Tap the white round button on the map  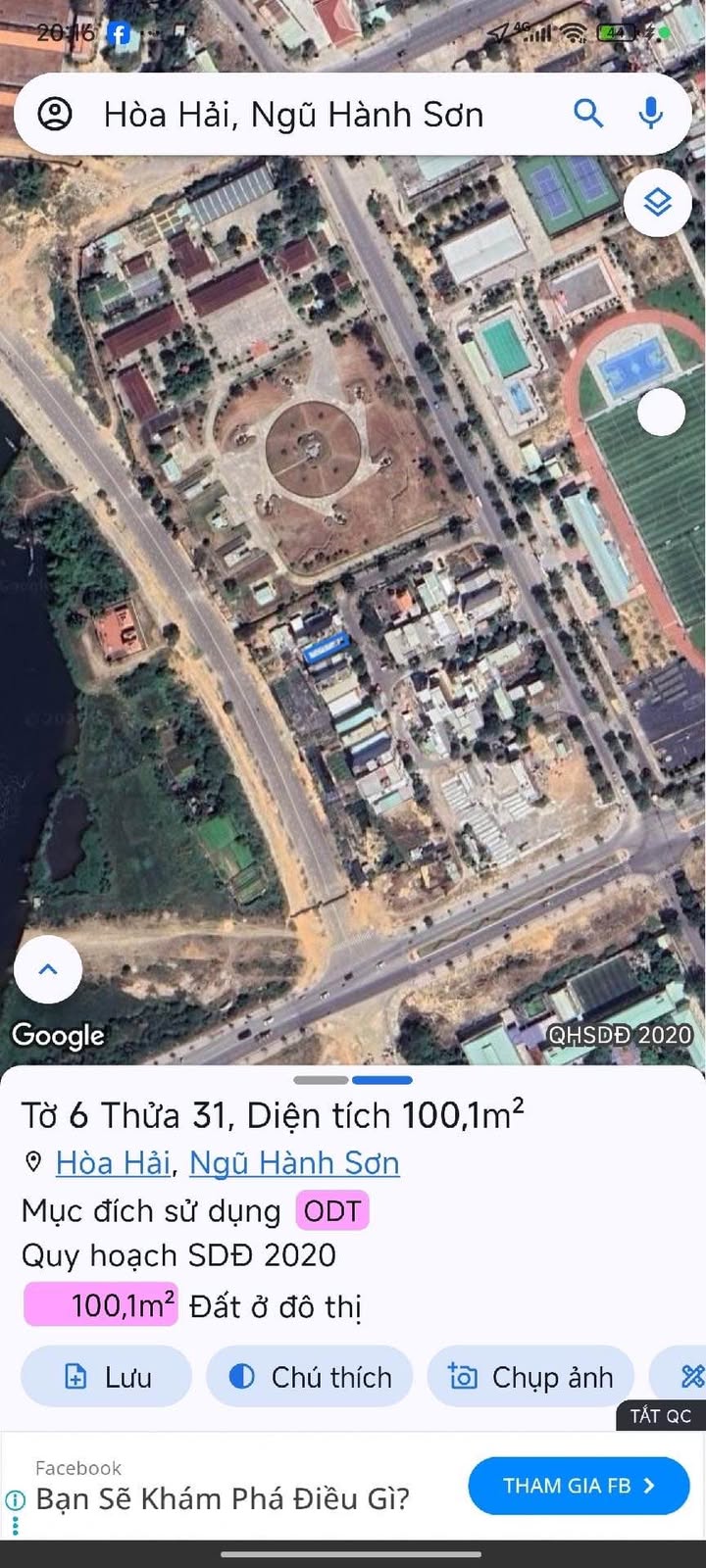(661, 413)
